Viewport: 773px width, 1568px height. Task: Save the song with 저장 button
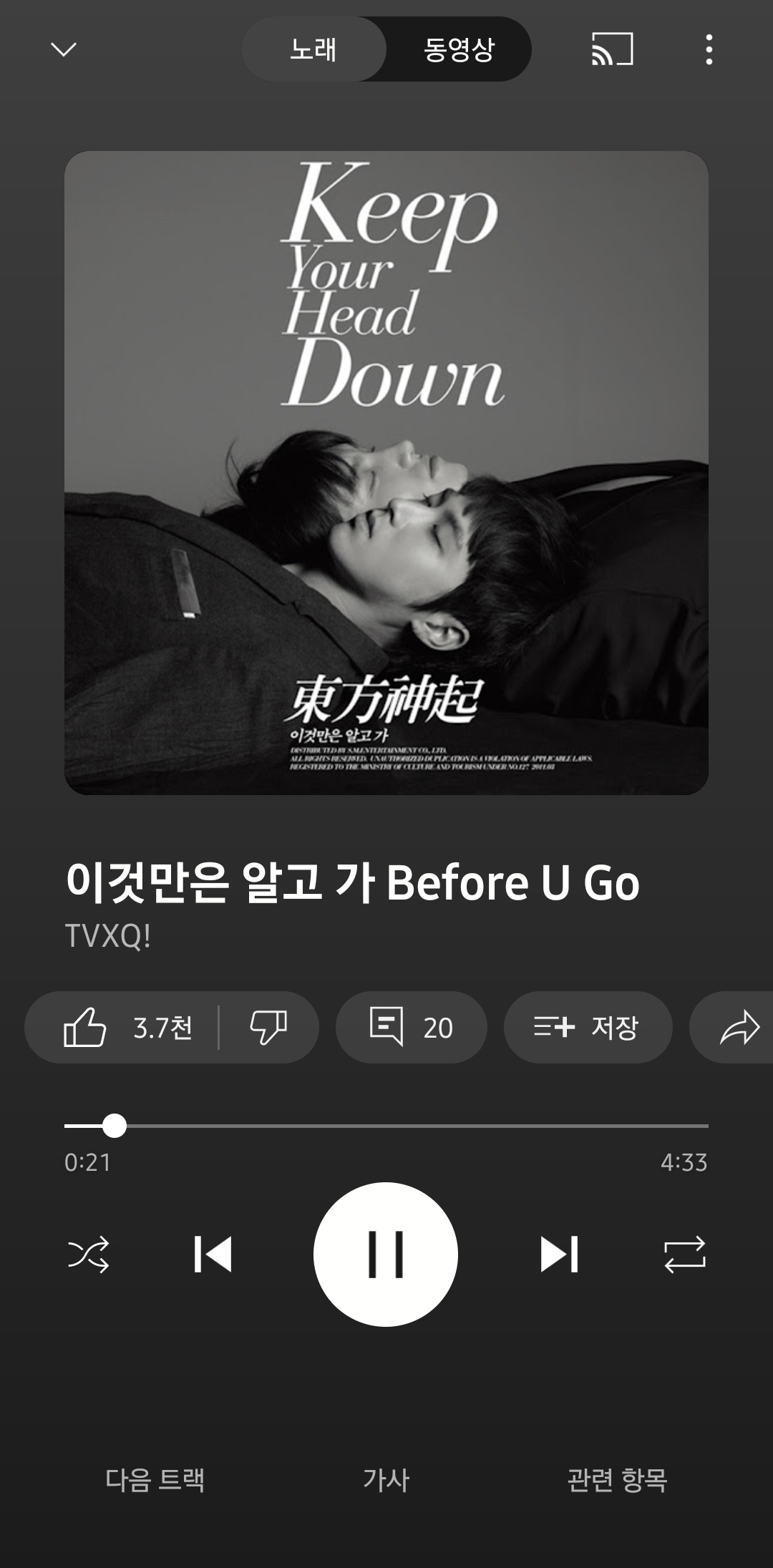[588, 1027]
